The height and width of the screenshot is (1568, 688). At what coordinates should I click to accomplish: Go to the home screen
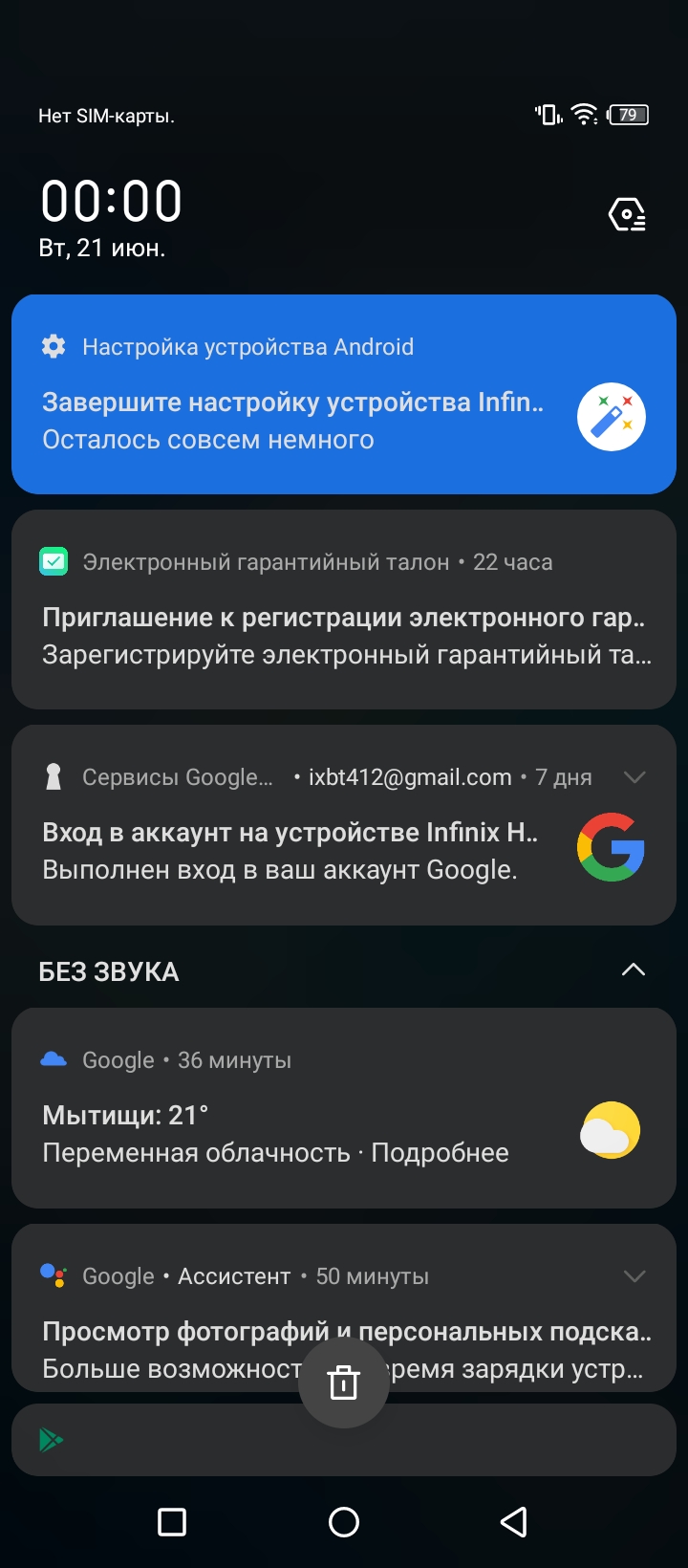coord(344,1522)
